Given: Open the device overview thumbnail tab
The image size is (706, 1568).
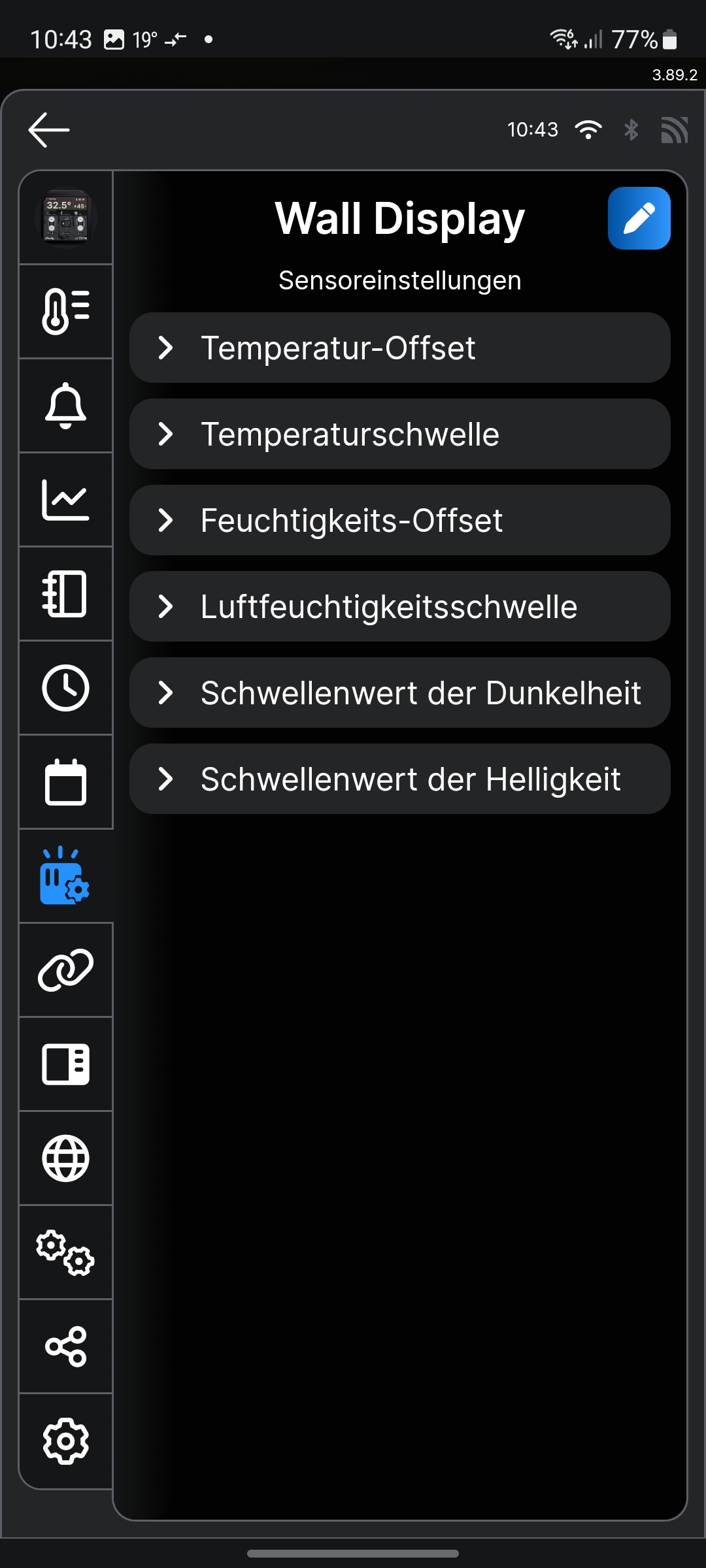Looking at the screenshot, I should 65,218.
